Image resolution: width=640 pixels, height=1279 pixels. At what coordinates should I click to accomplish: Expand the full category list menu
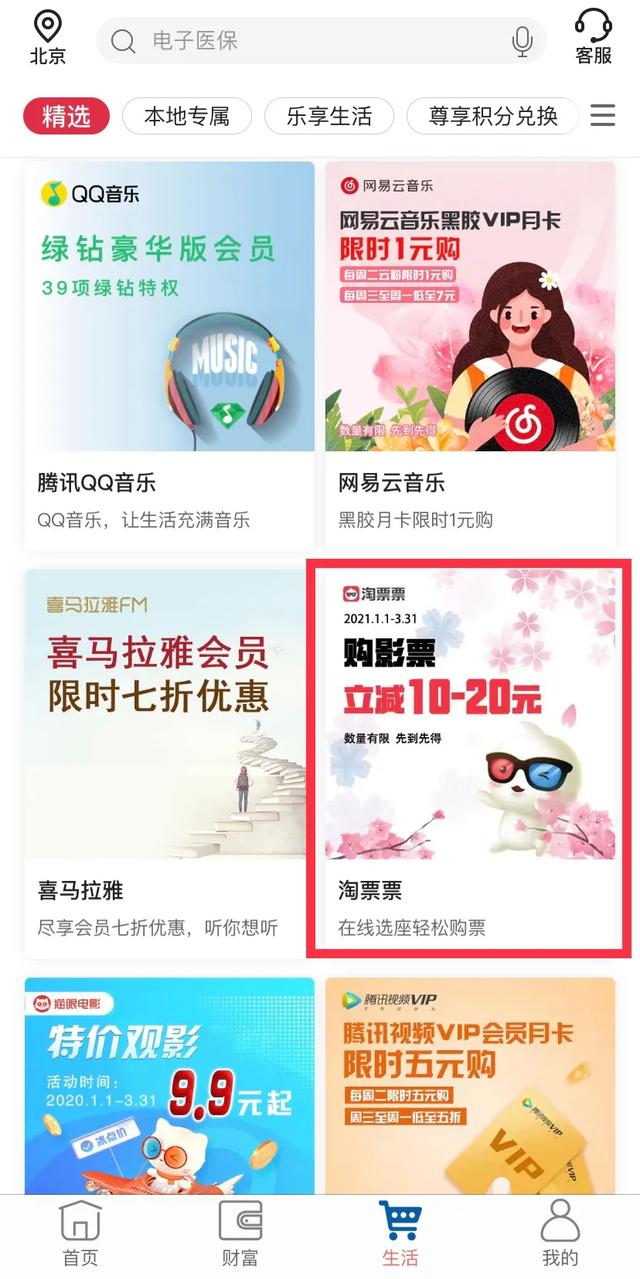pos(603,116)
